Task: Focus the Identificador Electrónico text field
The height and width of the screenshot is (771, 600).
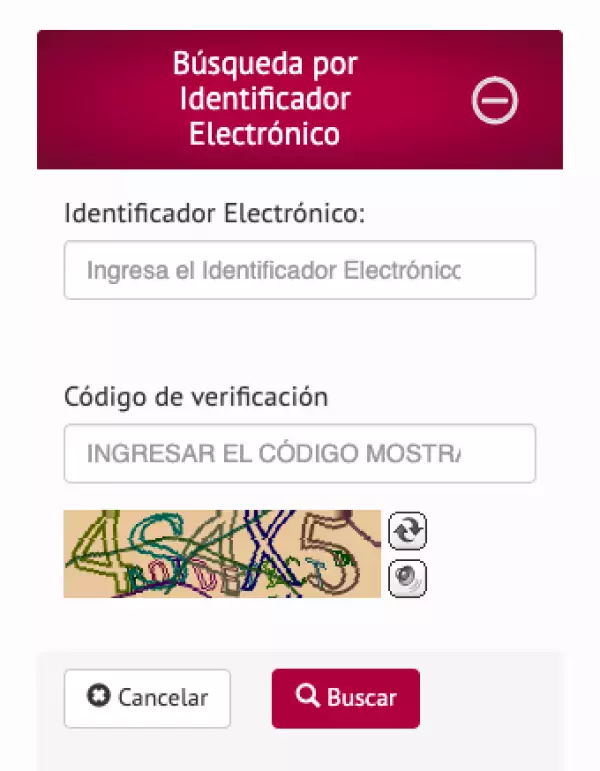Action: point(299,270)
